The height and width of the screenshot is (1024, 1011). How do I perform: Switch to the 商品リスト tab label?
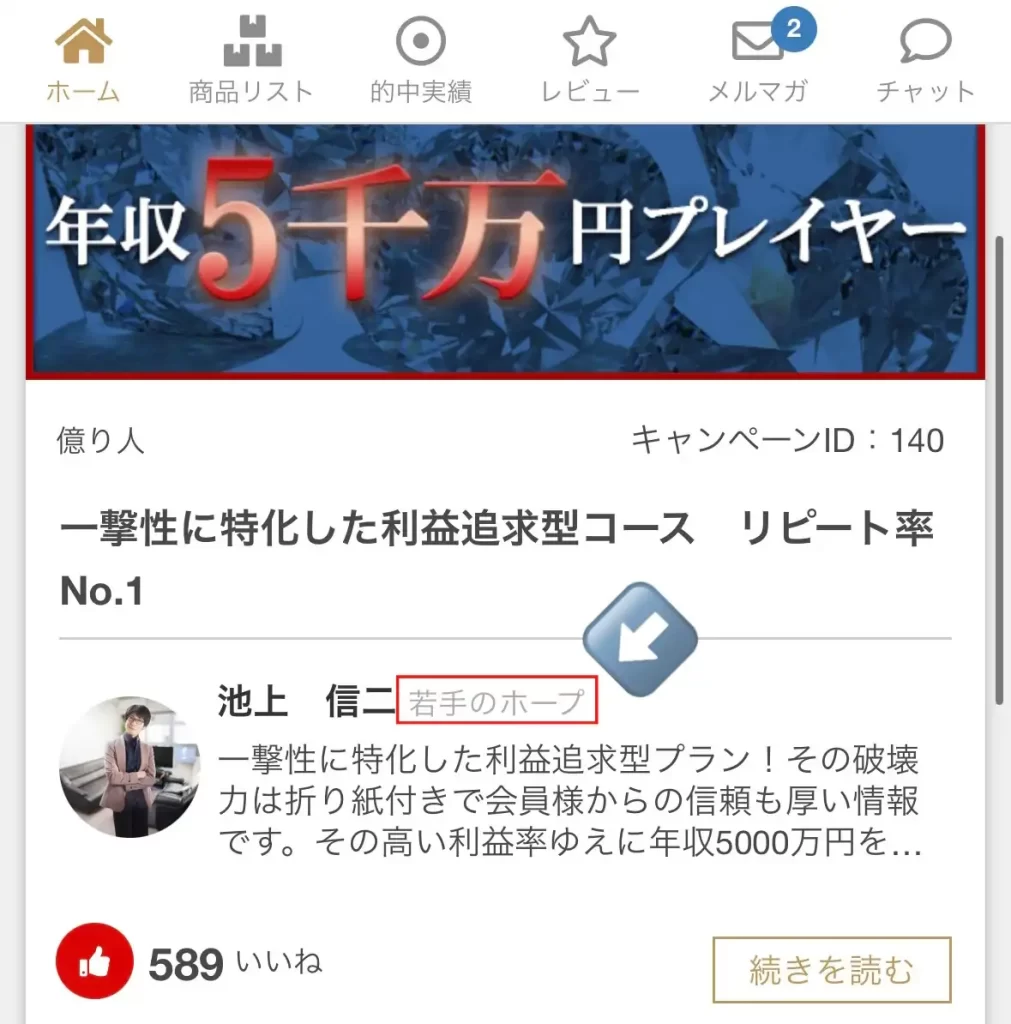[252, 90]
